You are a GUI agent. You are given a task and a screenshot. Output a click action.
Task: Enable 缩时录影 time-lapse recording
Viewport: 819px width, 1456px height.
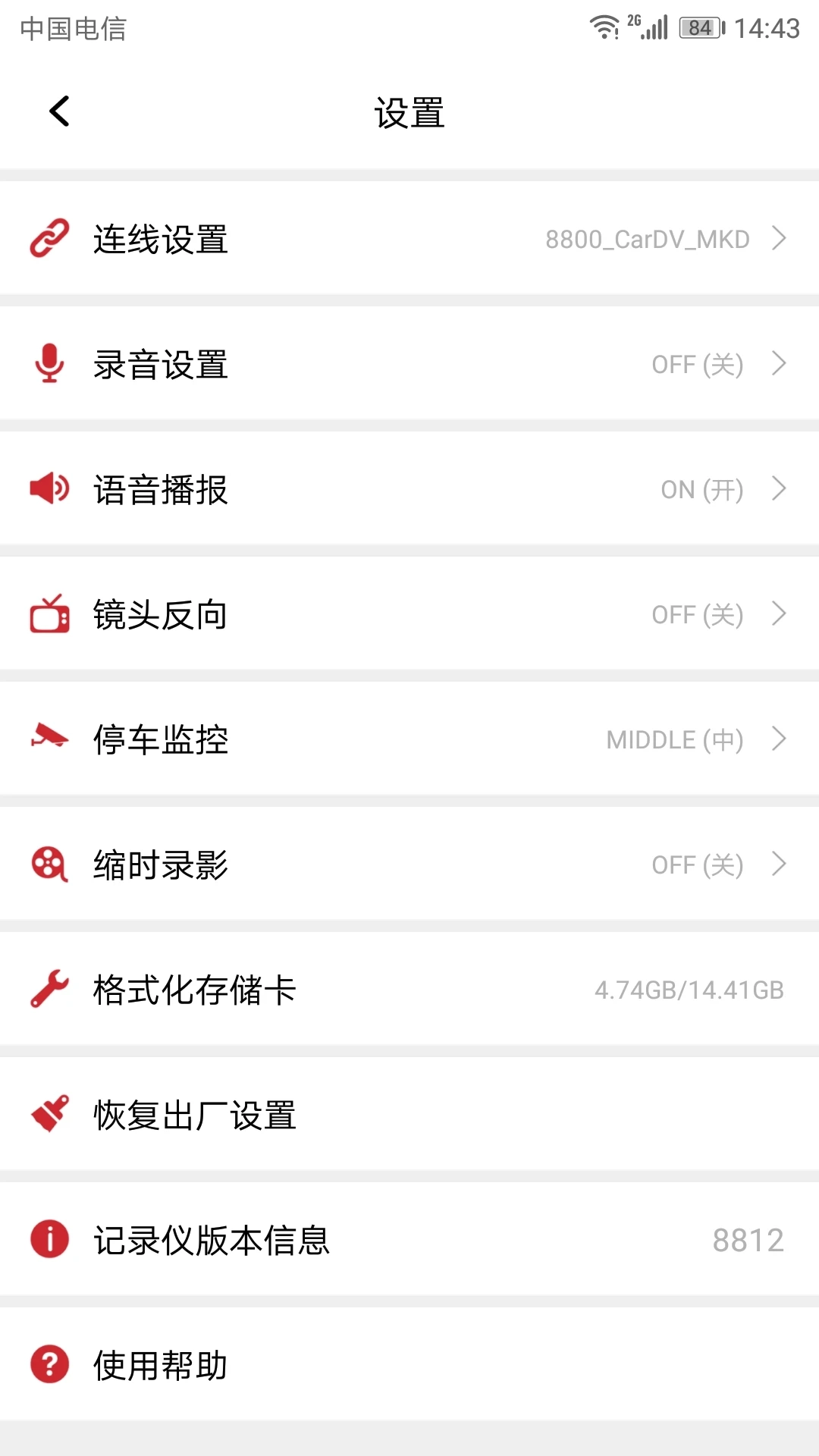click(409, 864)
